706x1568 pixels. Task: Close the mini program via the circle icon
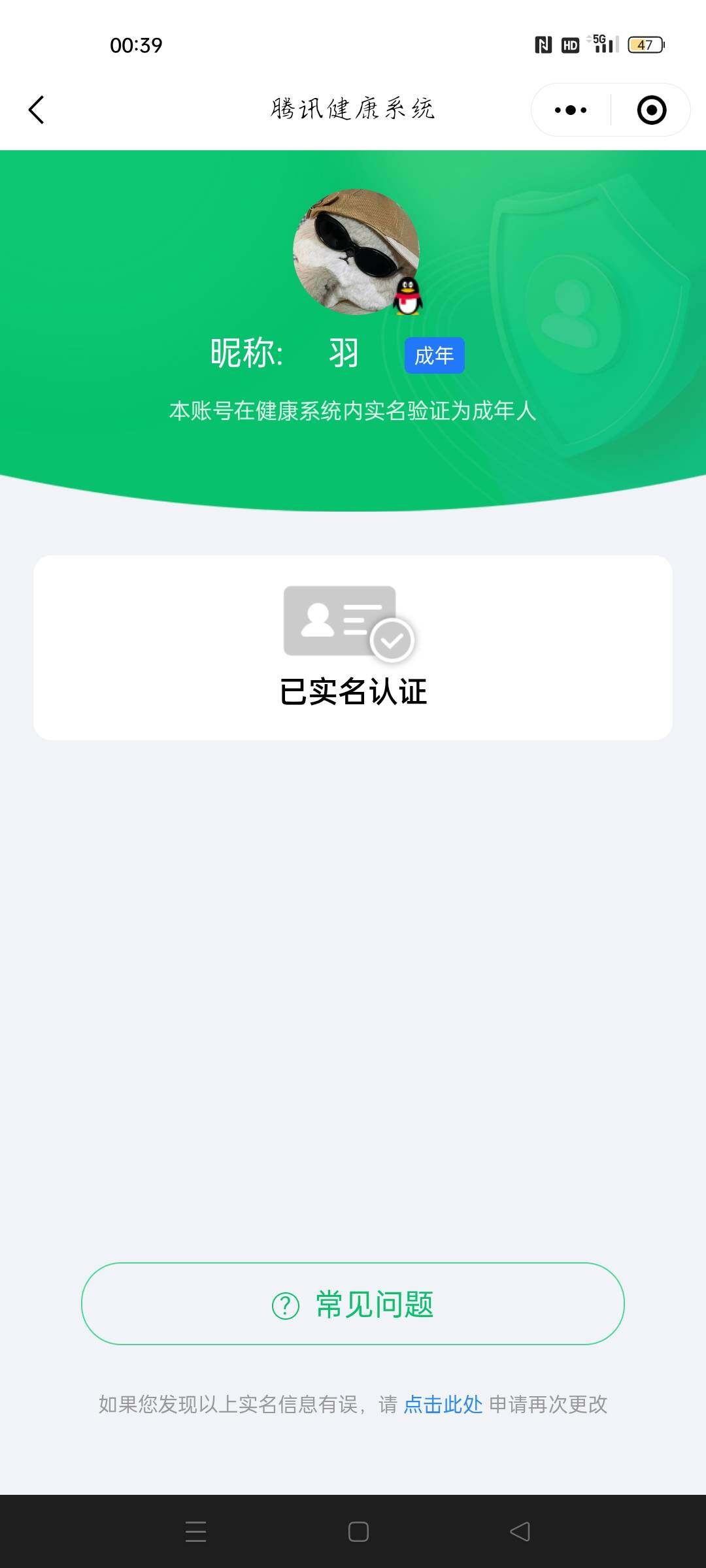coord(651,110)
